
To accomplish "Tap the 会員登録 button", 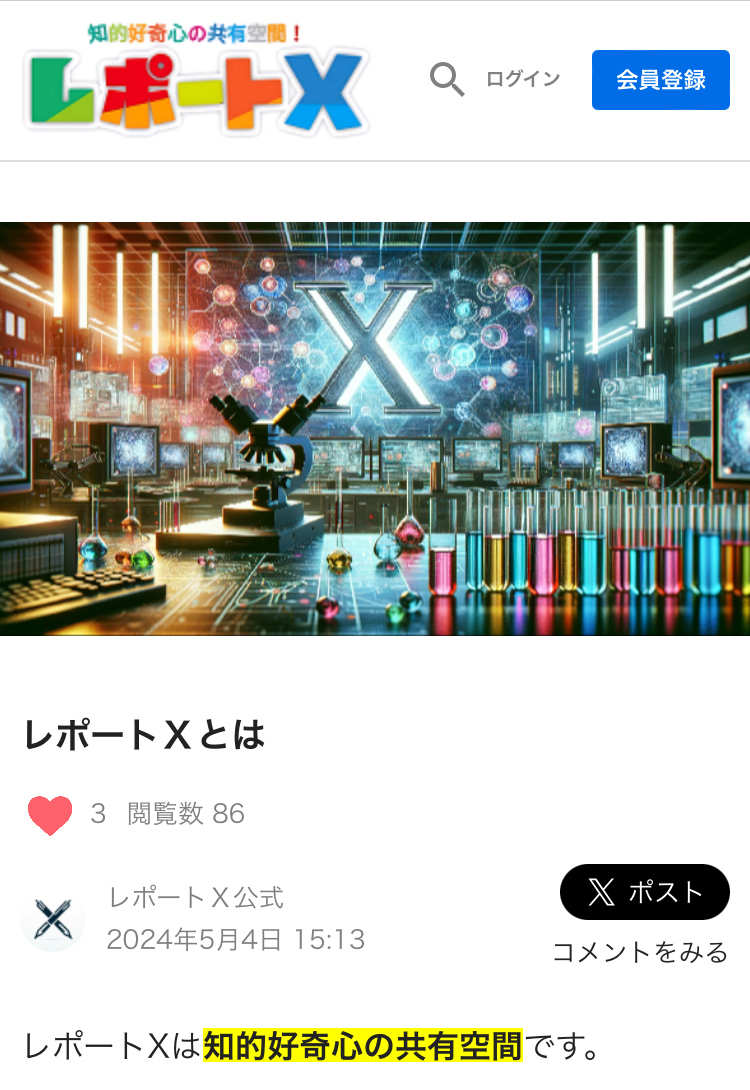I will (660, 80).
